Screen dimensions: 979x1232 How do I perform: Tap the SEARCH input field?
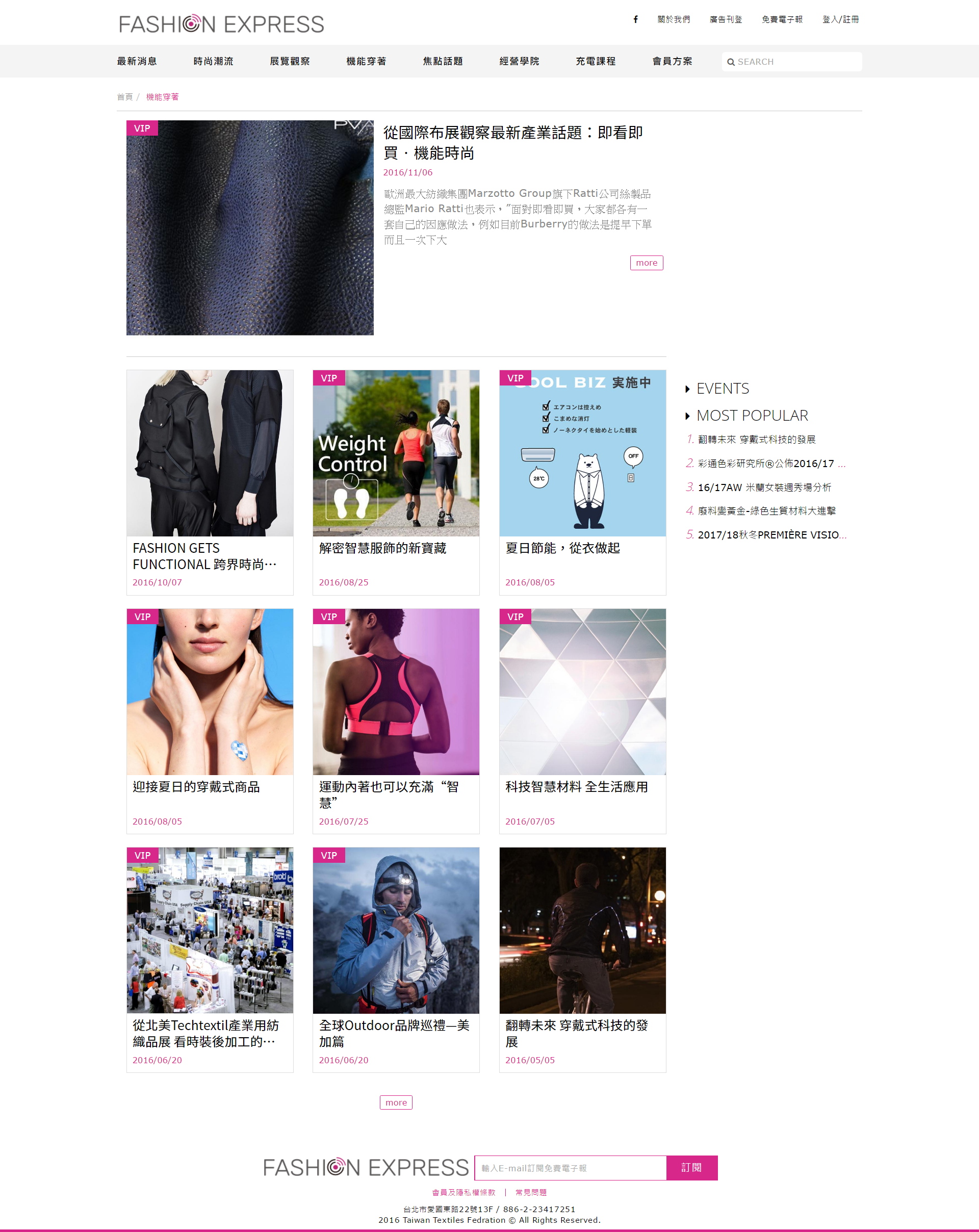click(795, 62)
